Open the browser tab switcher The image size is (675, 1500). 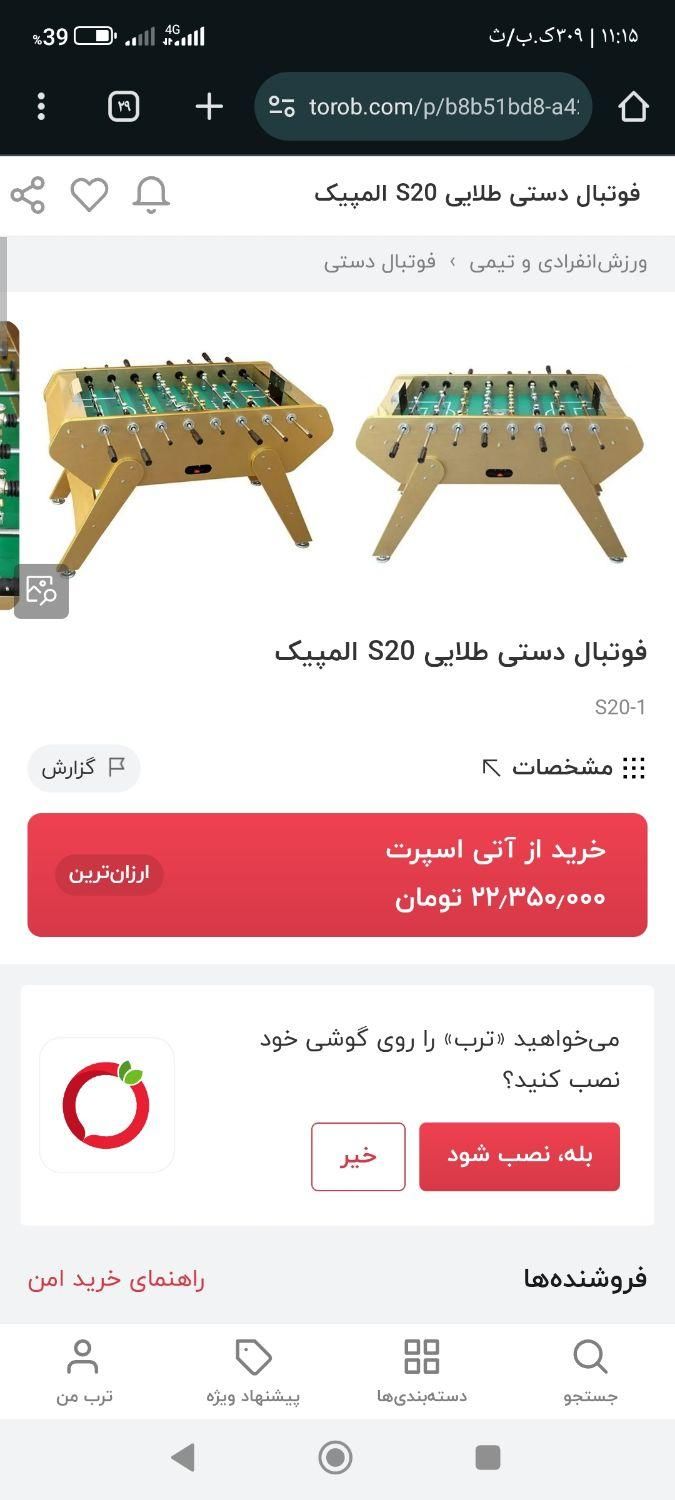click(x=123, y=106)
